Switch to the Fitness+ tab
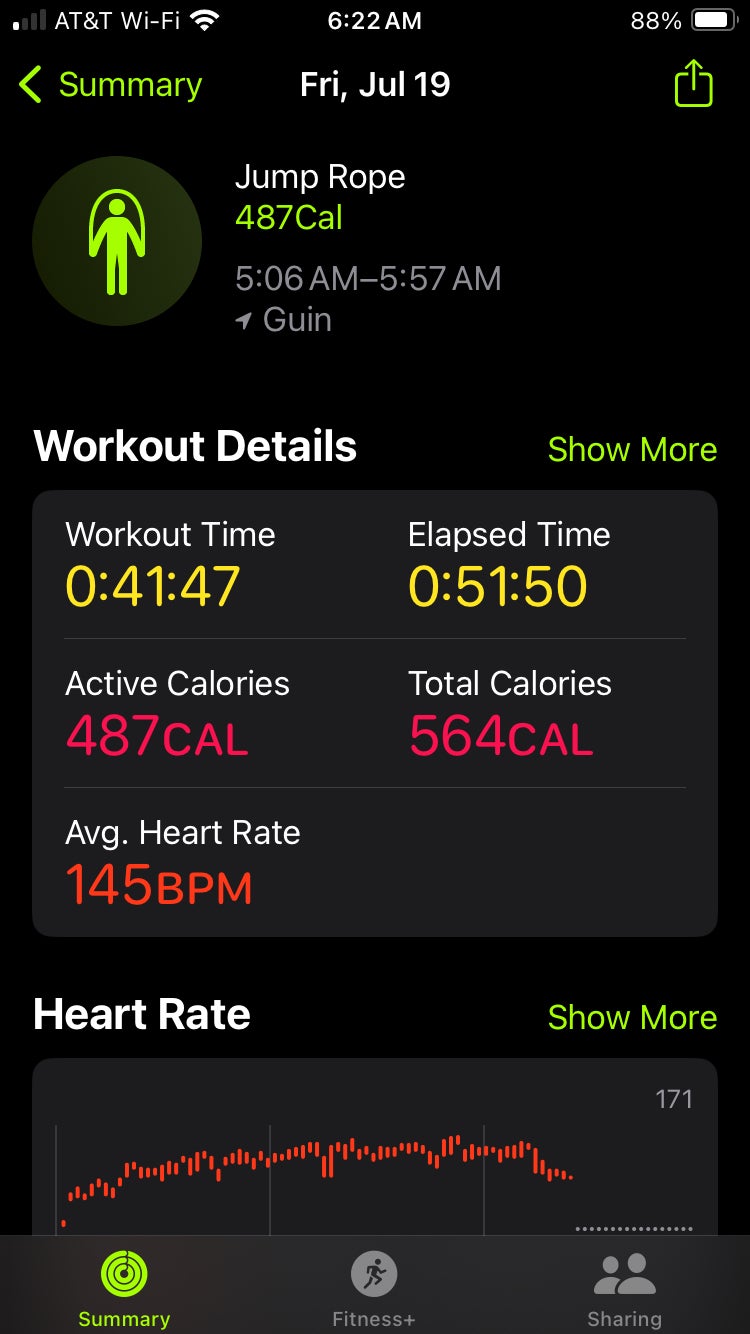 point(374,1289)
